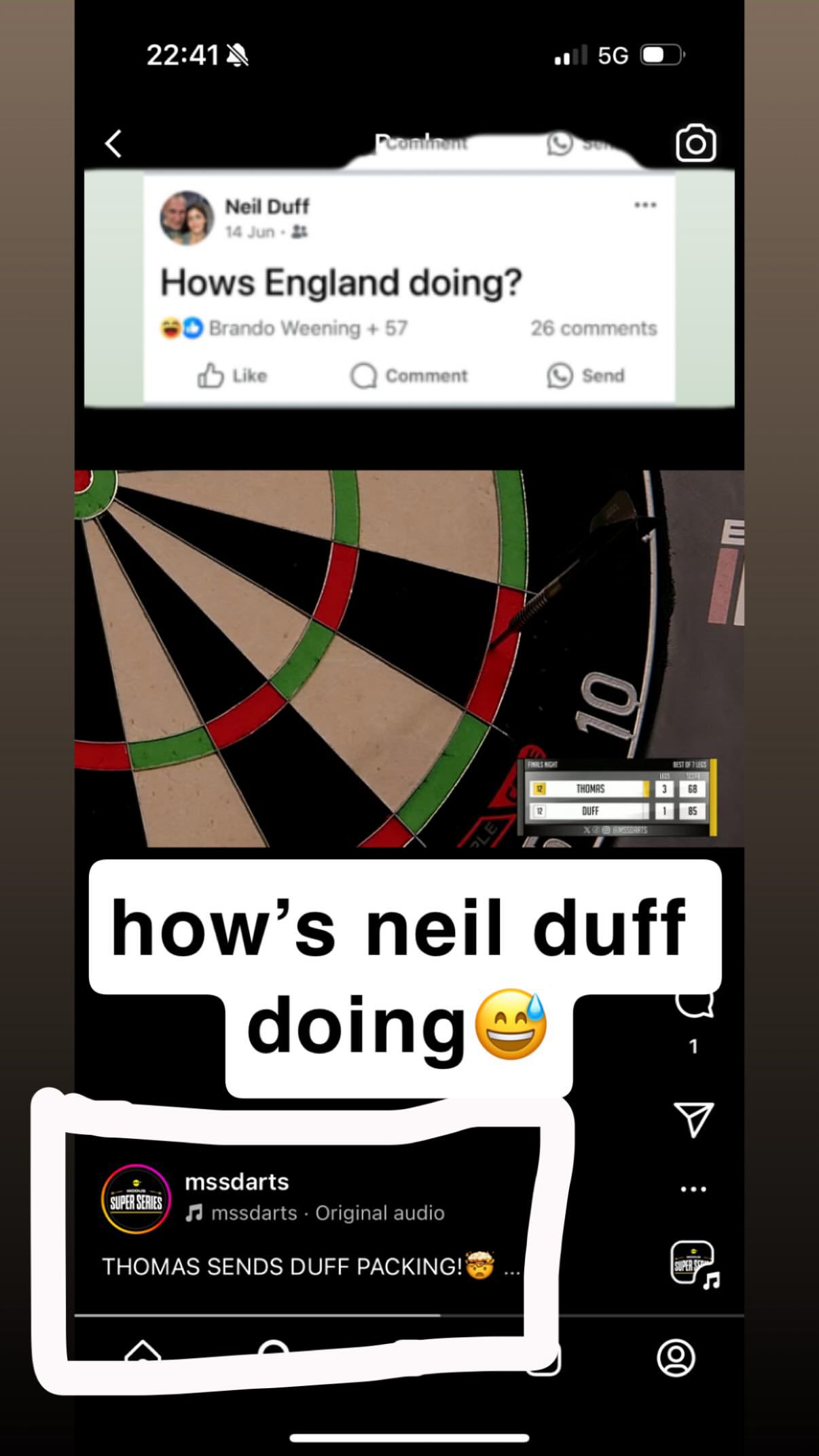Open comments on this reel
This screenshot has width=819, height=1456.
point(693,1004)
